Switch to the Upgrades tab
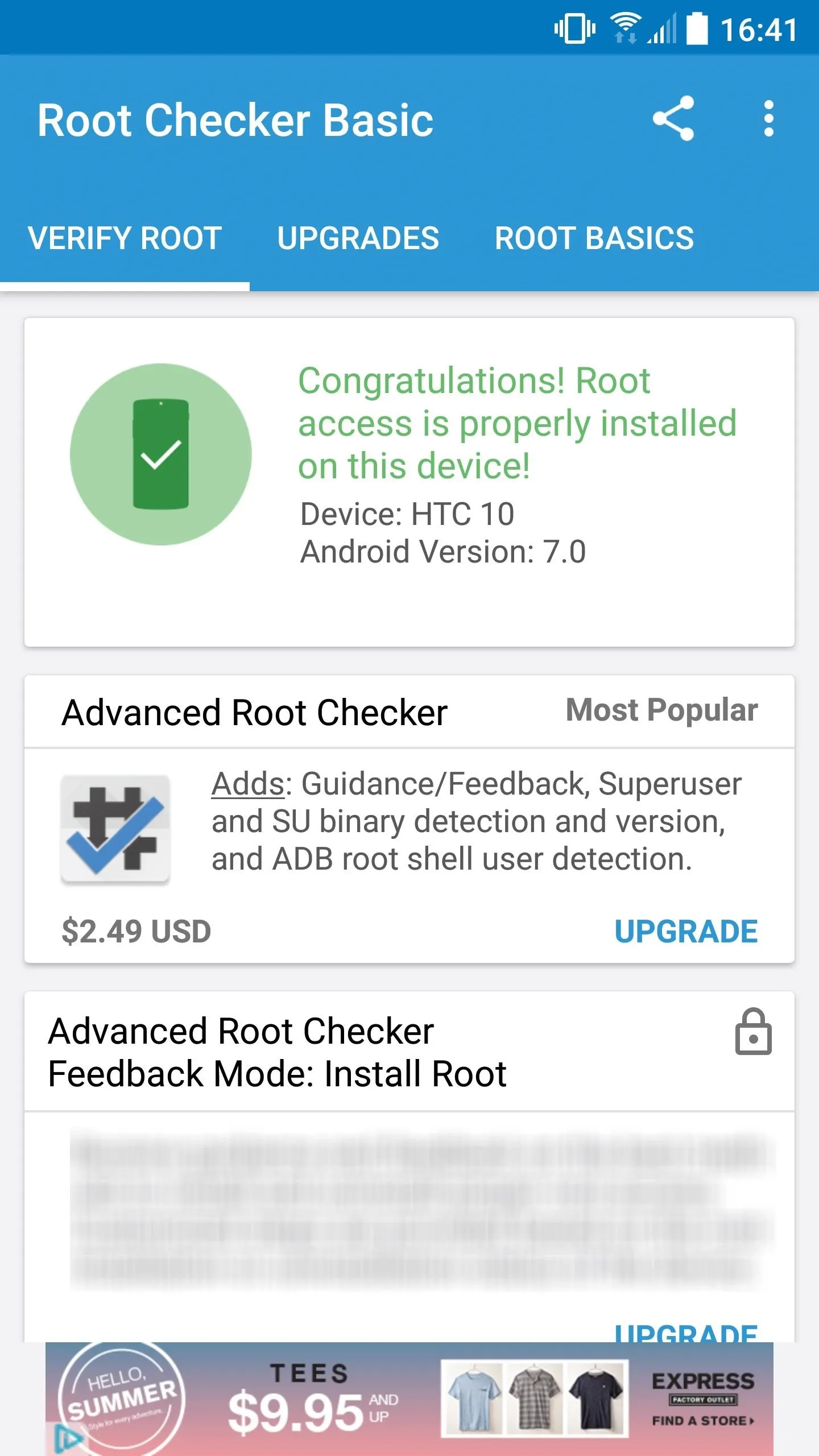Image resolution: width=819 pixels, height=1456 pixels. point(358,238)
